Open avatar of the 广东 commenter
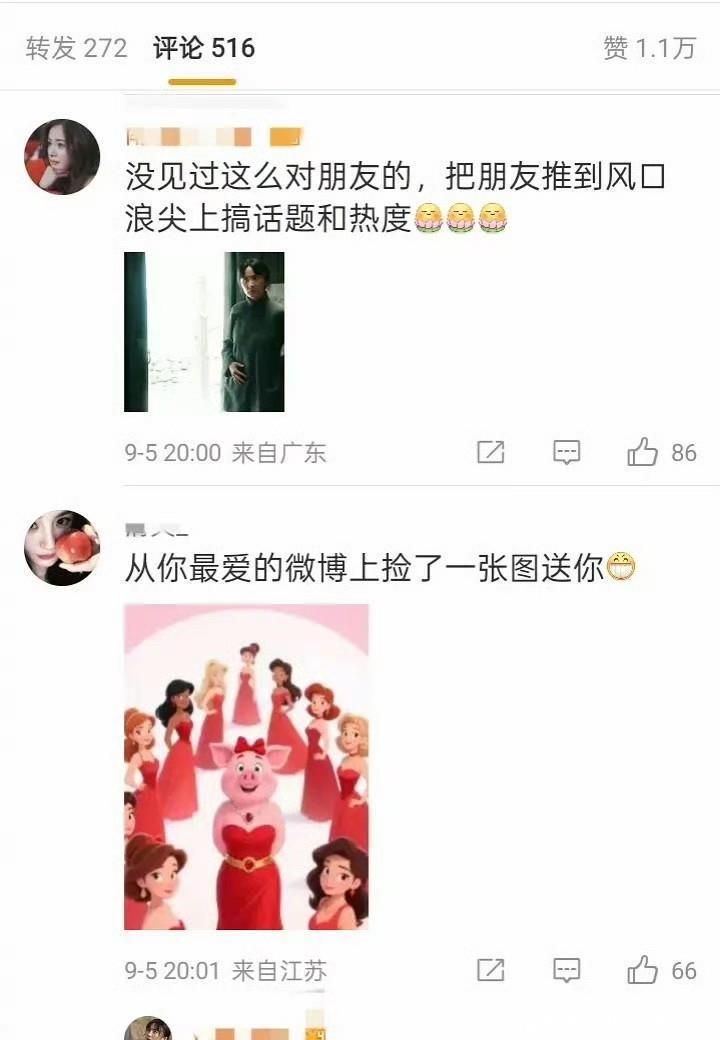 click(x=62, y=157)
